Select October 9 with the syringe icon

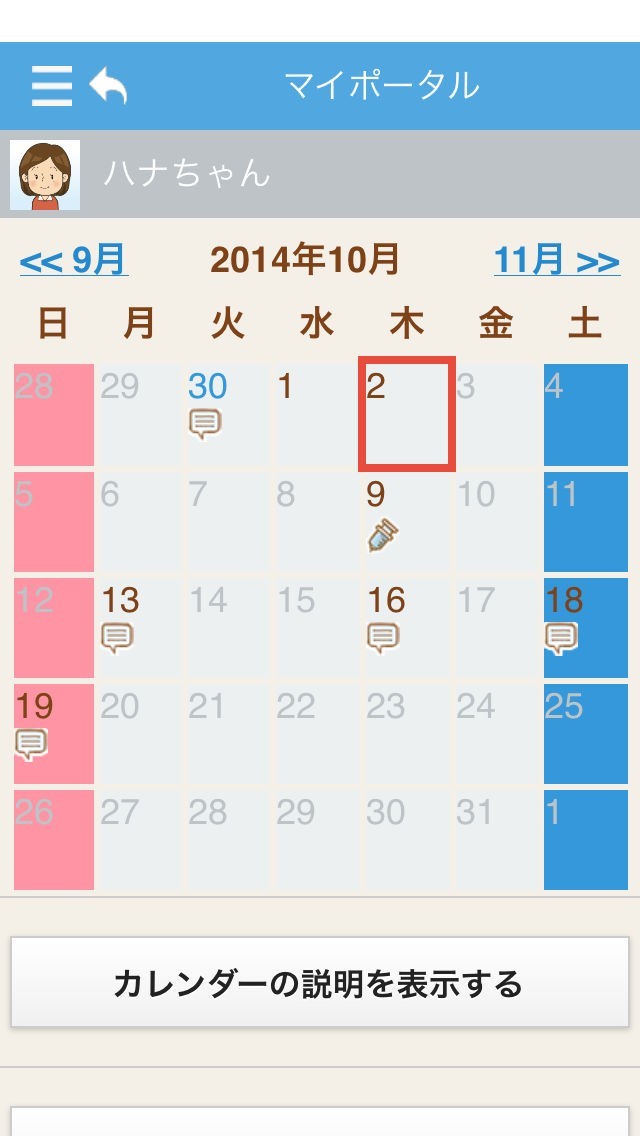[x=407, y=522]
